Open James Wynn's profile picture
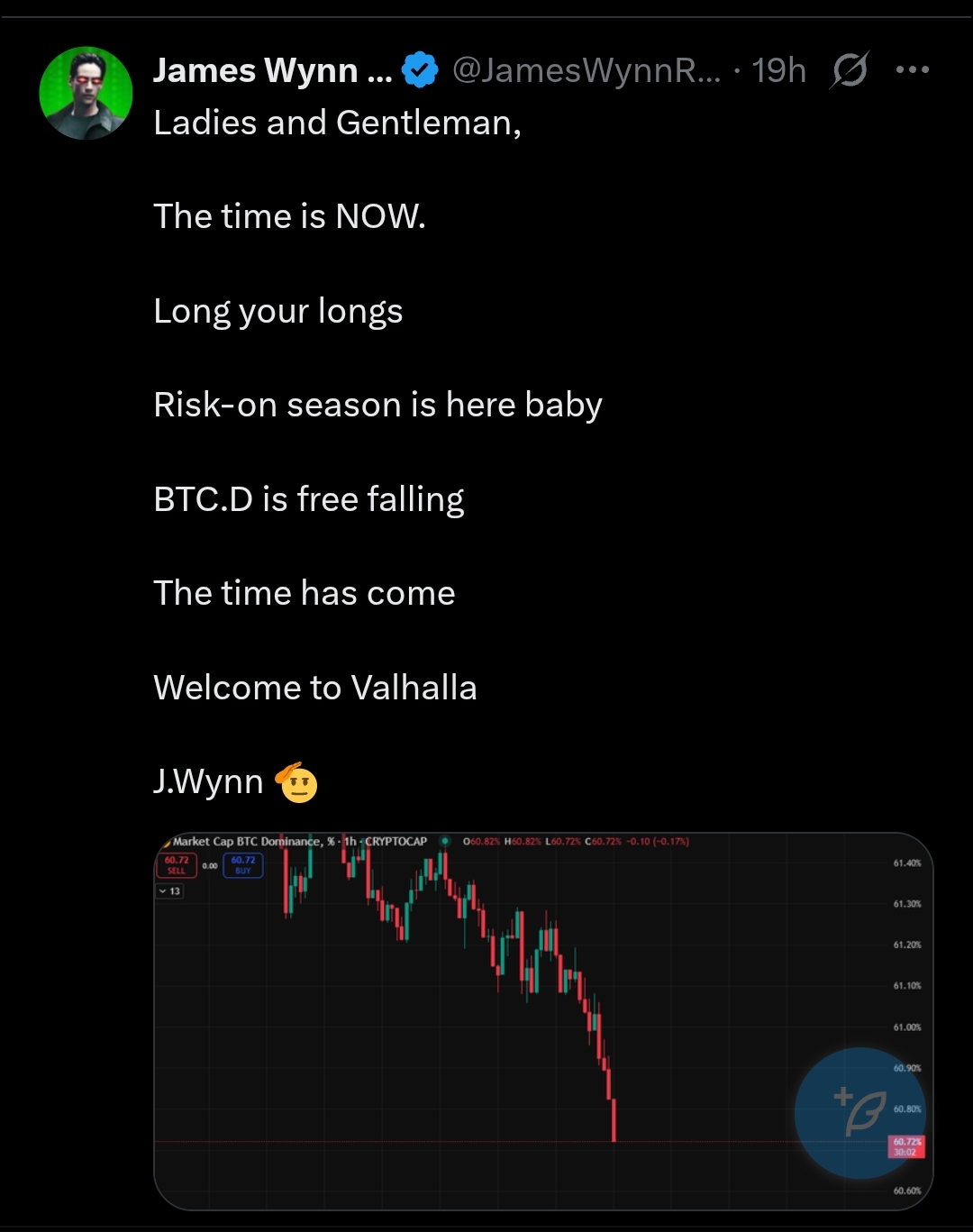 [86, 93]
